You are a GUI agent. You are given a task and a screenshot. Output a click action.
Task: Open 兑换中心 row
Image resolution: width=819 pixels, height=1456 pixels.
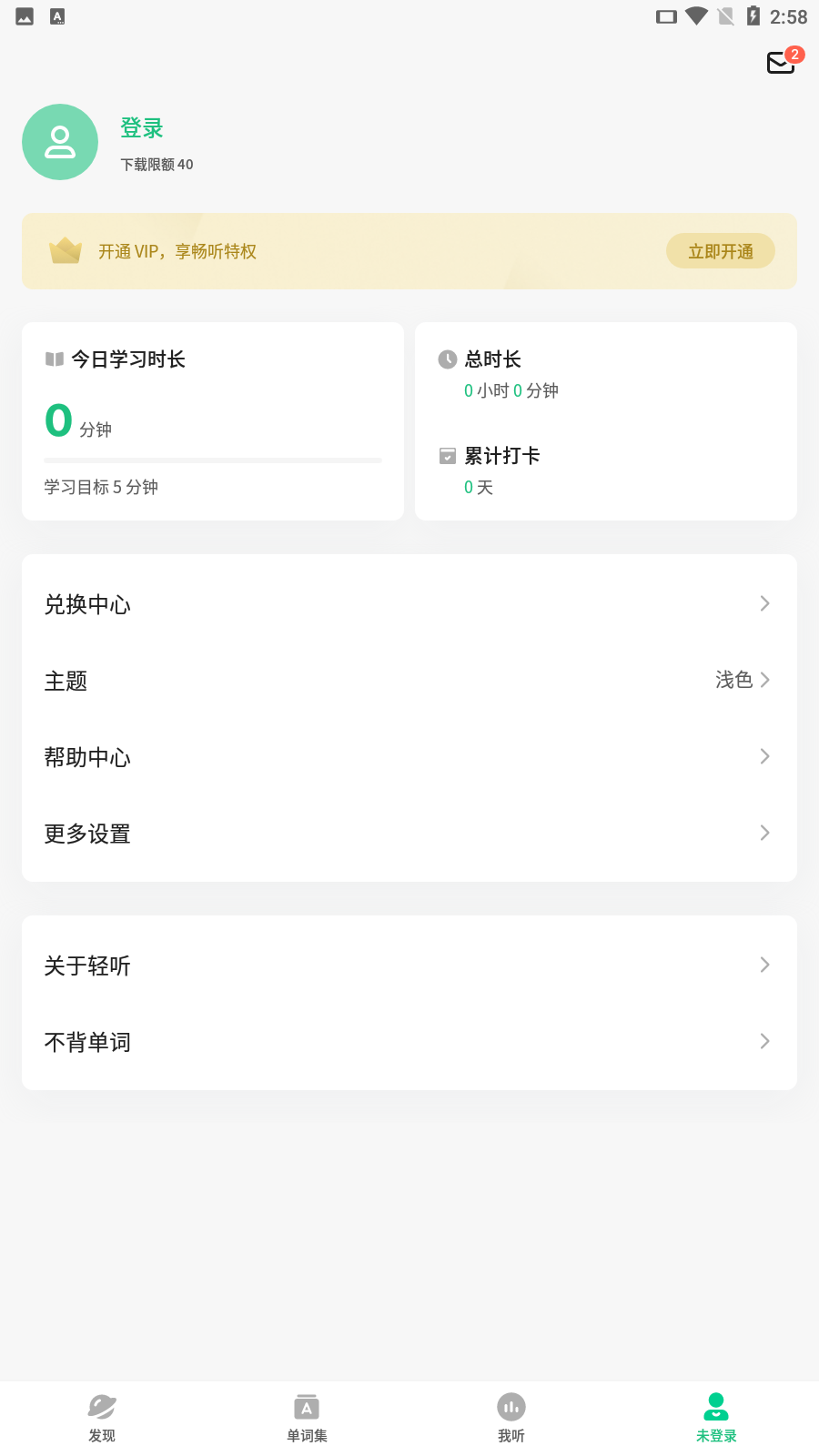409,604
